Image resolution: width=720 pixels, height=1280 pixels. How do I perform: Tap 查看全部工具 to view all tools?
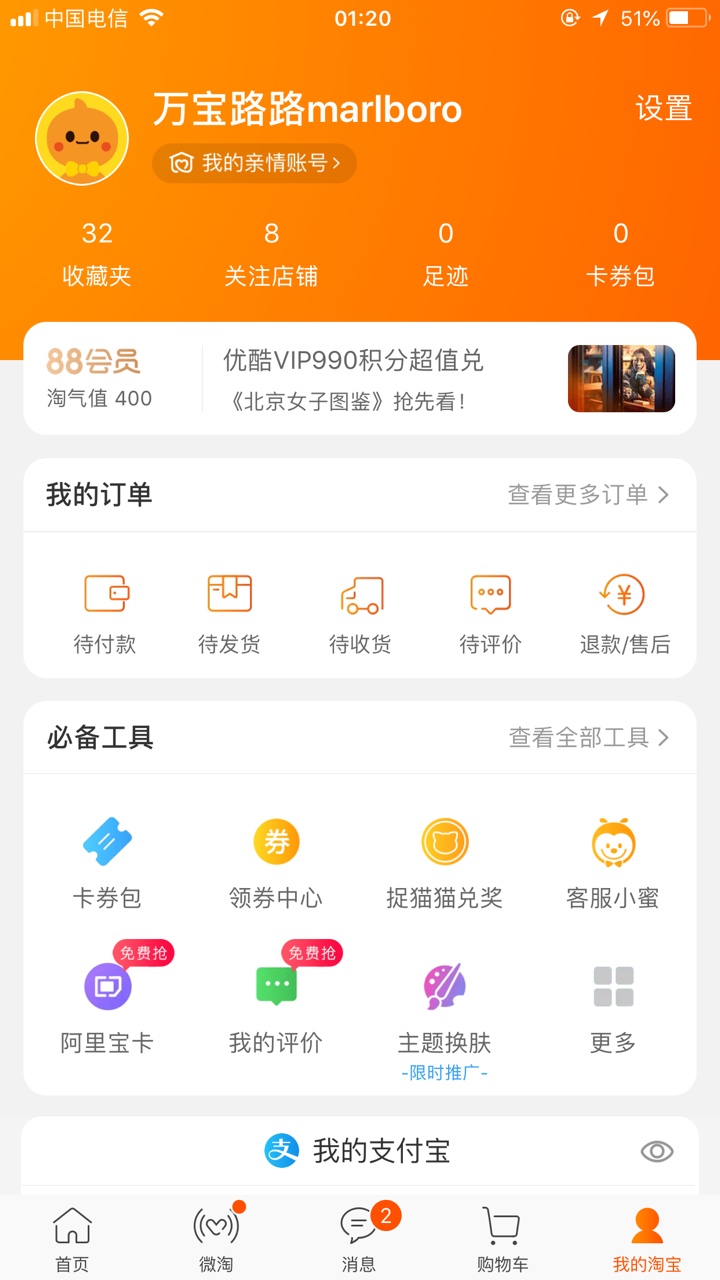[589, 737]
